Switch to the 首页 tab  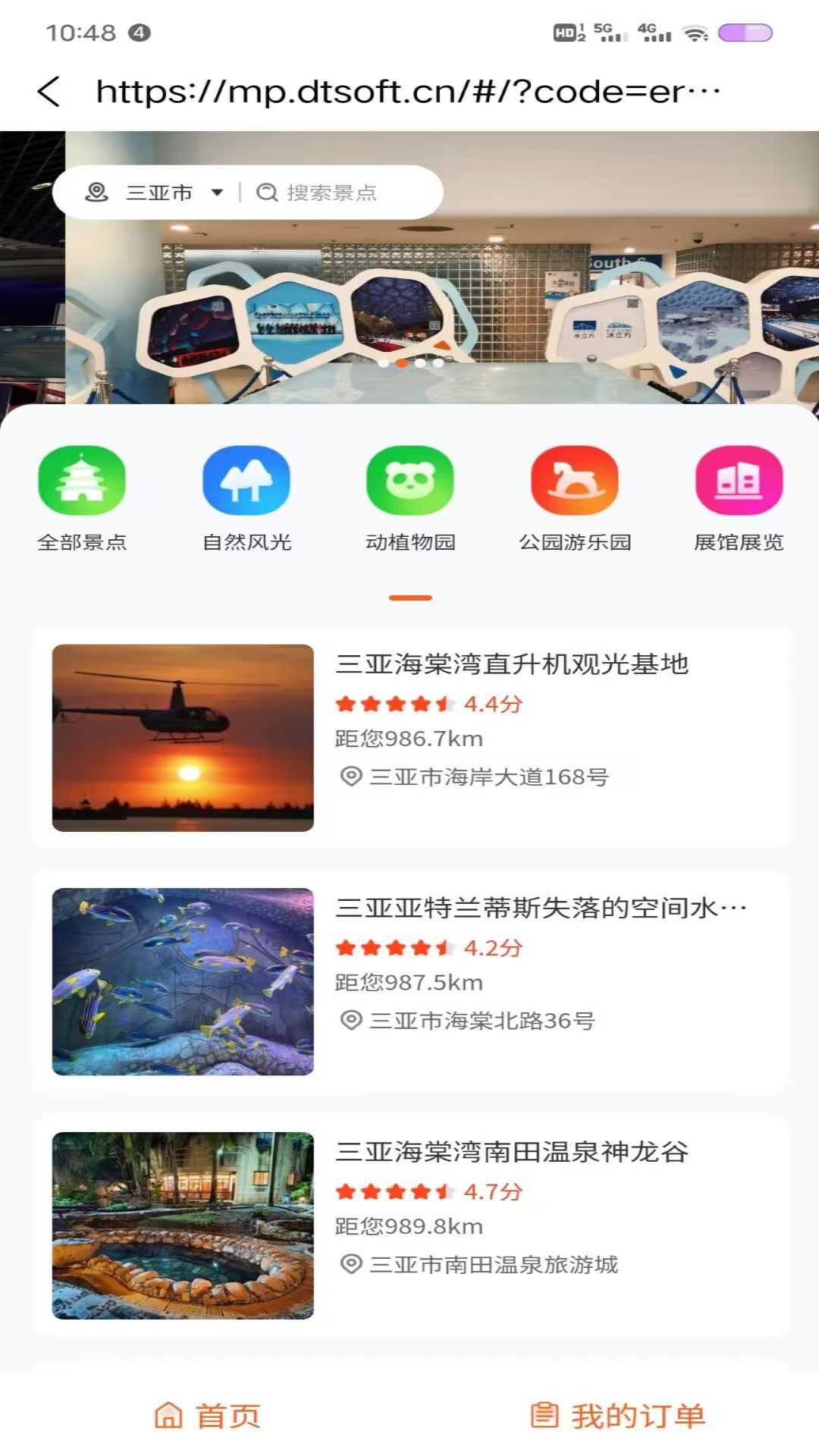tap(207, 1416)
